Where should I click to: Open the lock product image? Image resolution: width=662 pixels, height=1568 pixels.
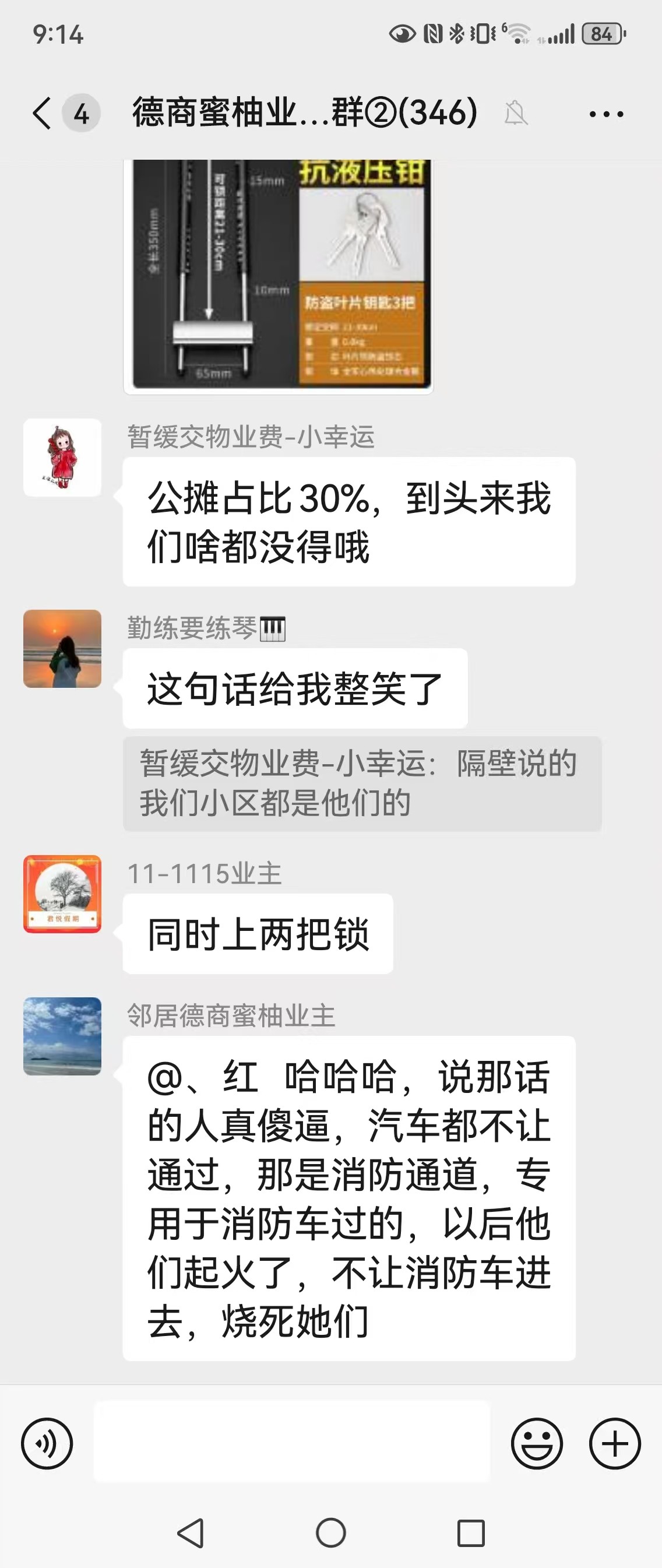tap(278, 276)
